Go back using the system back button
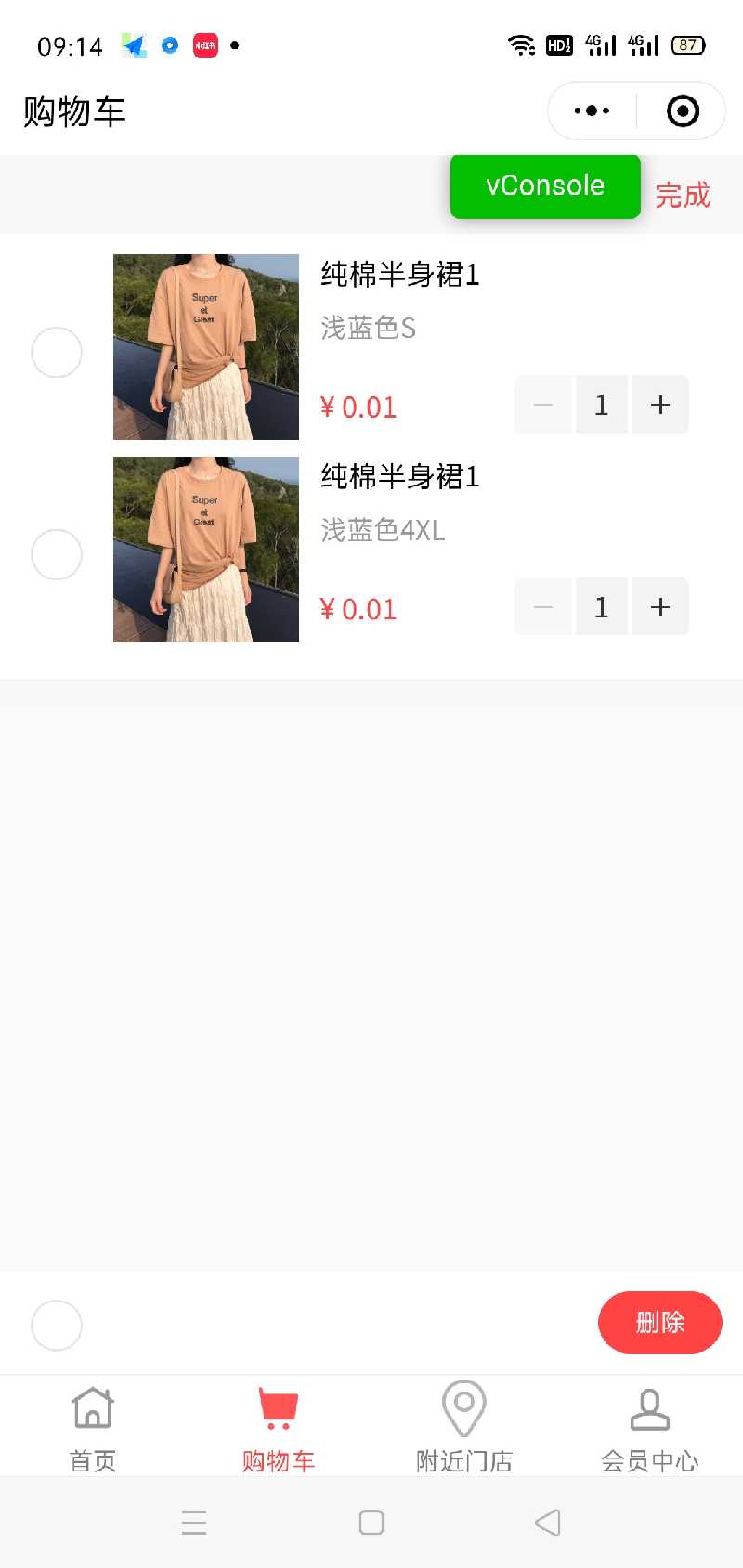 point(548,1523)
